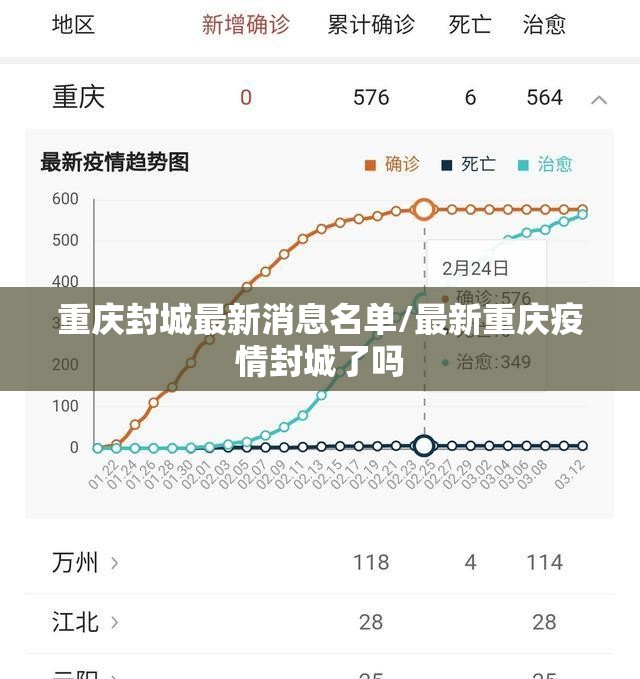Open the 万州 district details

click(85, 562)
